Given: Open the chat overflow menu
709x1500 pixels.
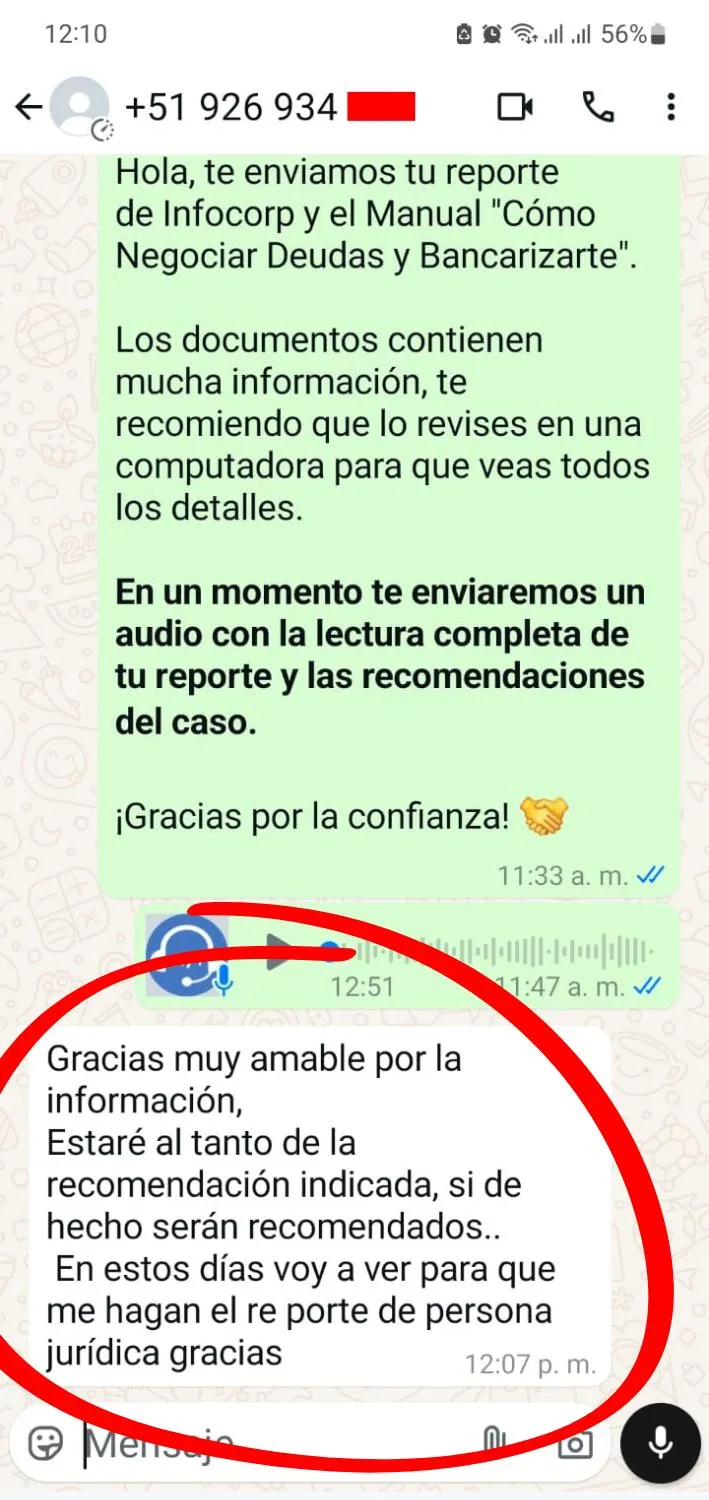Looking at the screenshot, I should tap(671, 107).
